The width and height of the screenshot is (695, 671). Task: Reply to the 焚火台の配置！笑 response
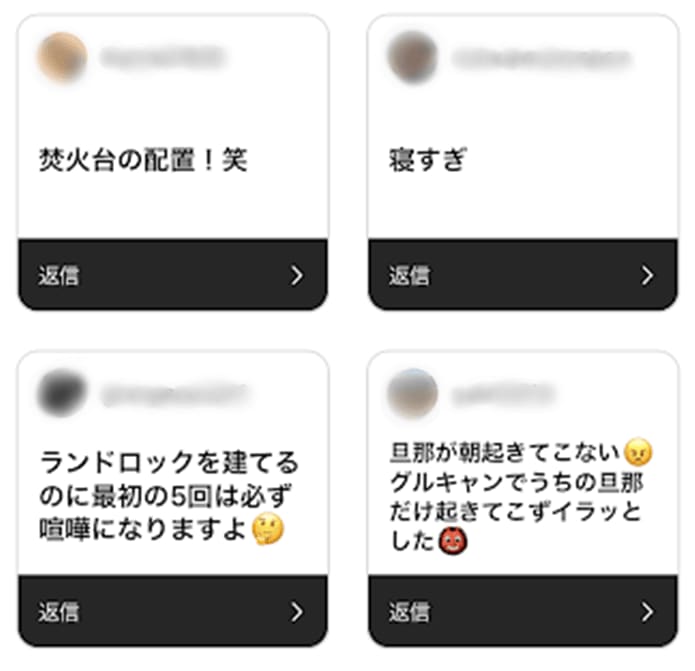tap(172, 275)
